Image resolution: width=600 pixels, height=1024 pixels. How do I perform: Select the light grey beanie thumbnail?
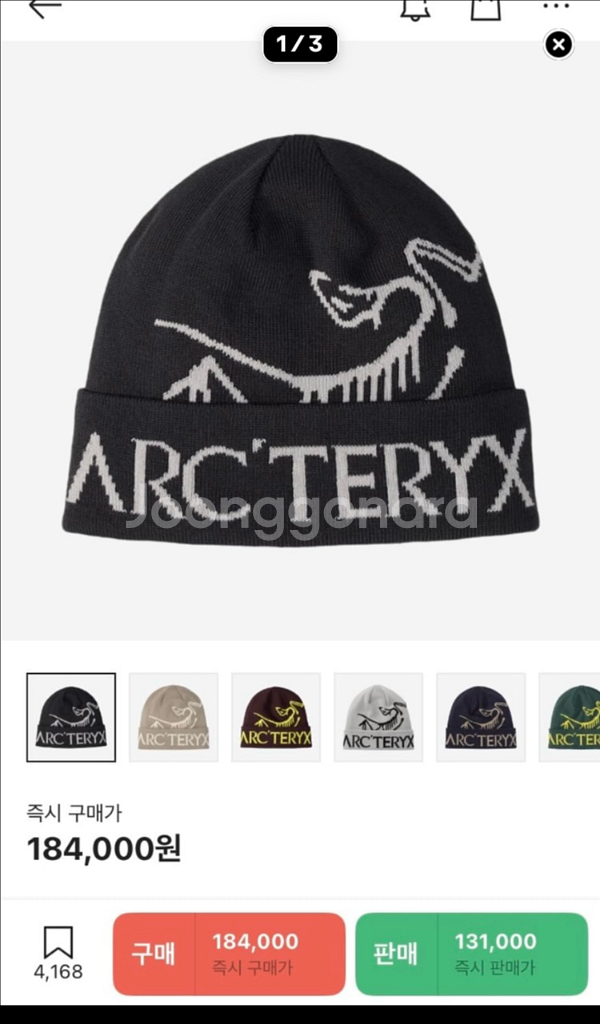(x=378, y=717)
